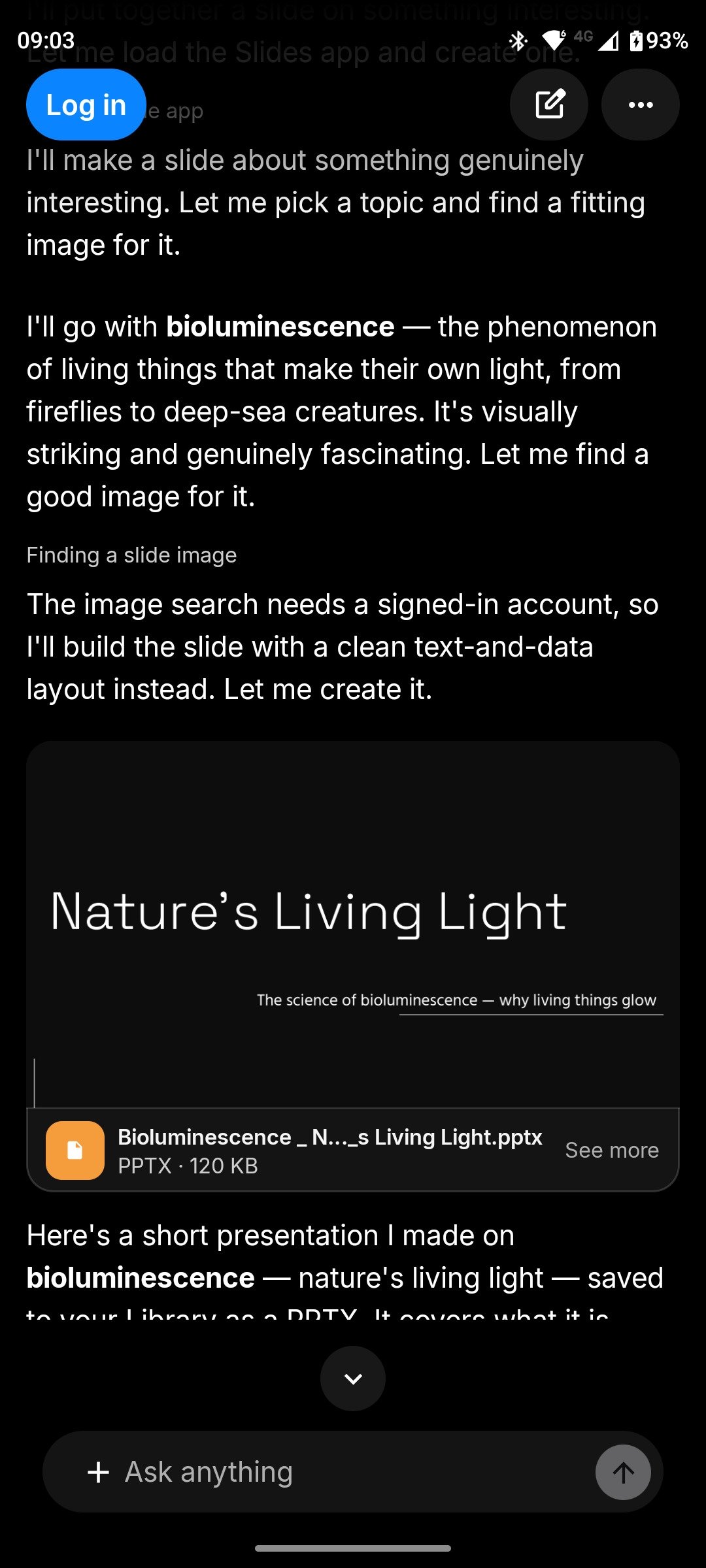Tap the Log in button
This screenshot has width=706, height=1568.
tap(86, 105)
